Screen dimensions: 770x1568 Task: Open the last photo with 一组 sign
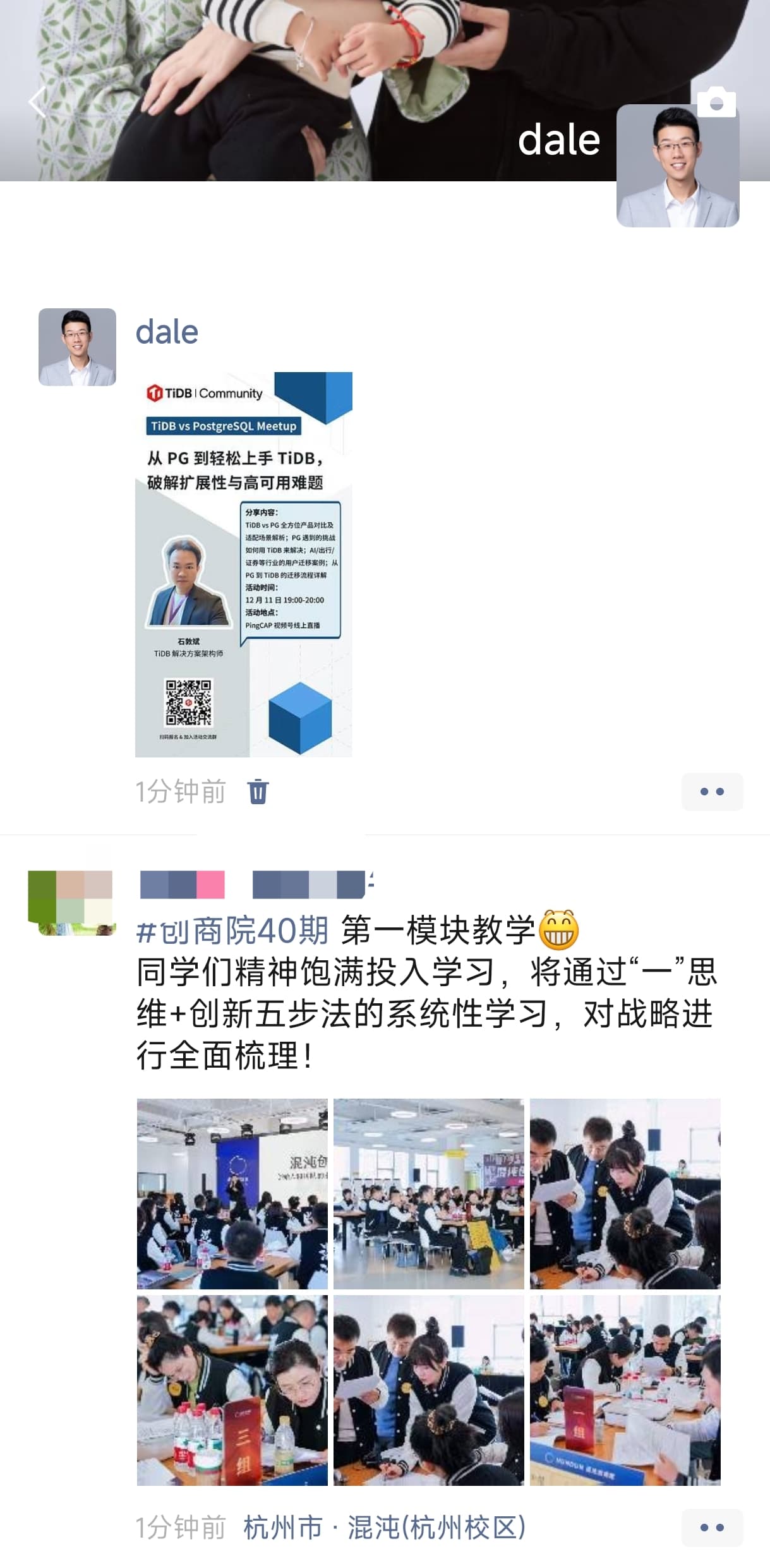(625, 1390)
